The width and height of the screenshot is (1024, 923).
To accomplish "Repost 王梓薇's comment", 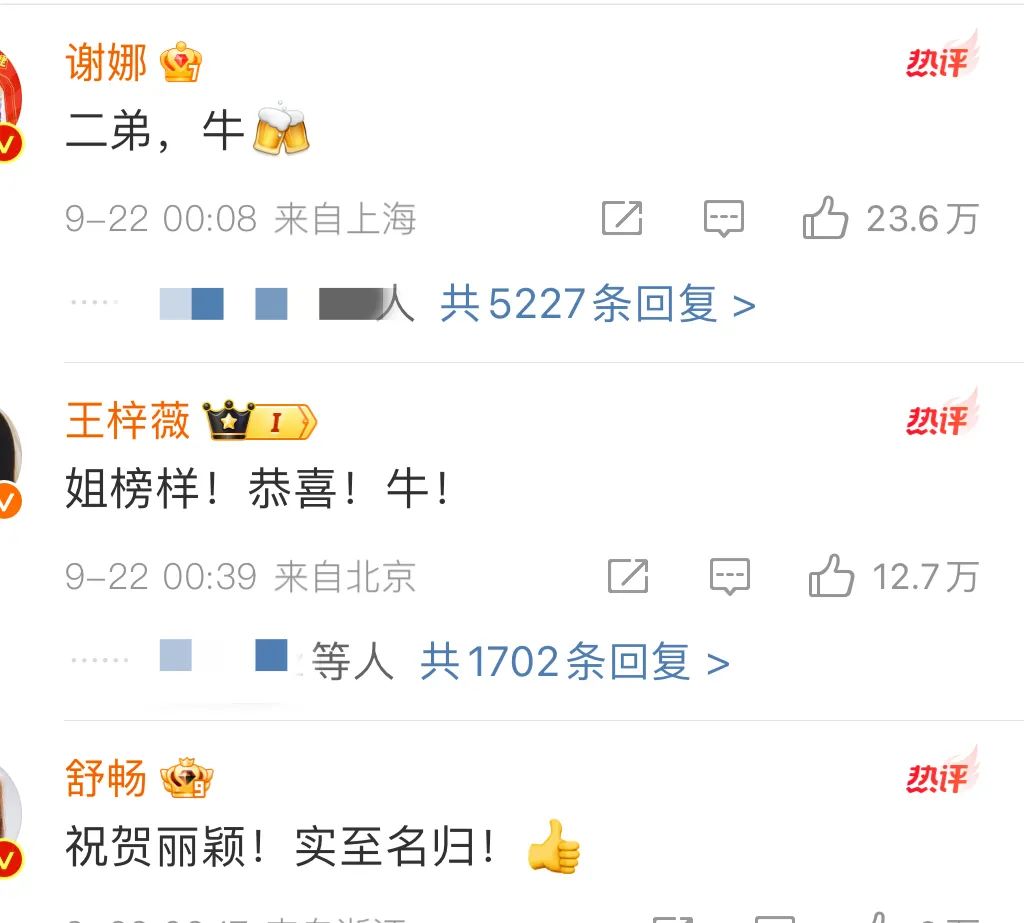I will [x=628, y=576].
